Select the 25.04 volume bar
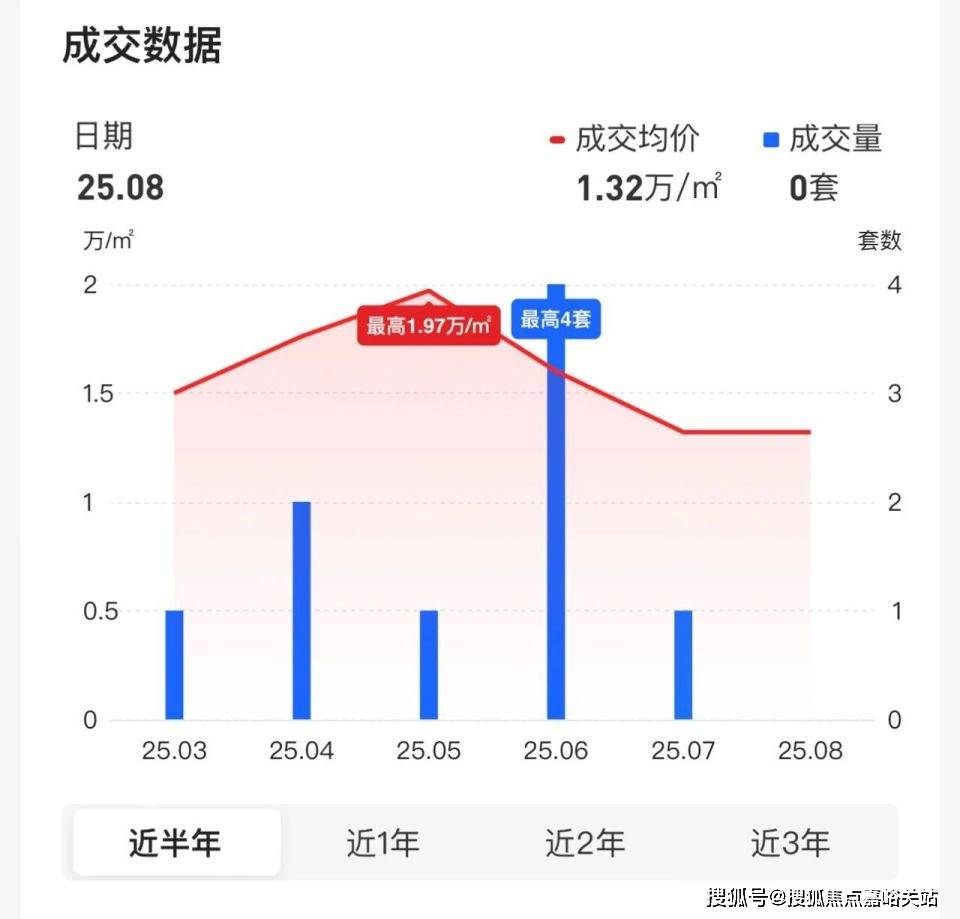960x919 pixels. [x=301, y=610]
